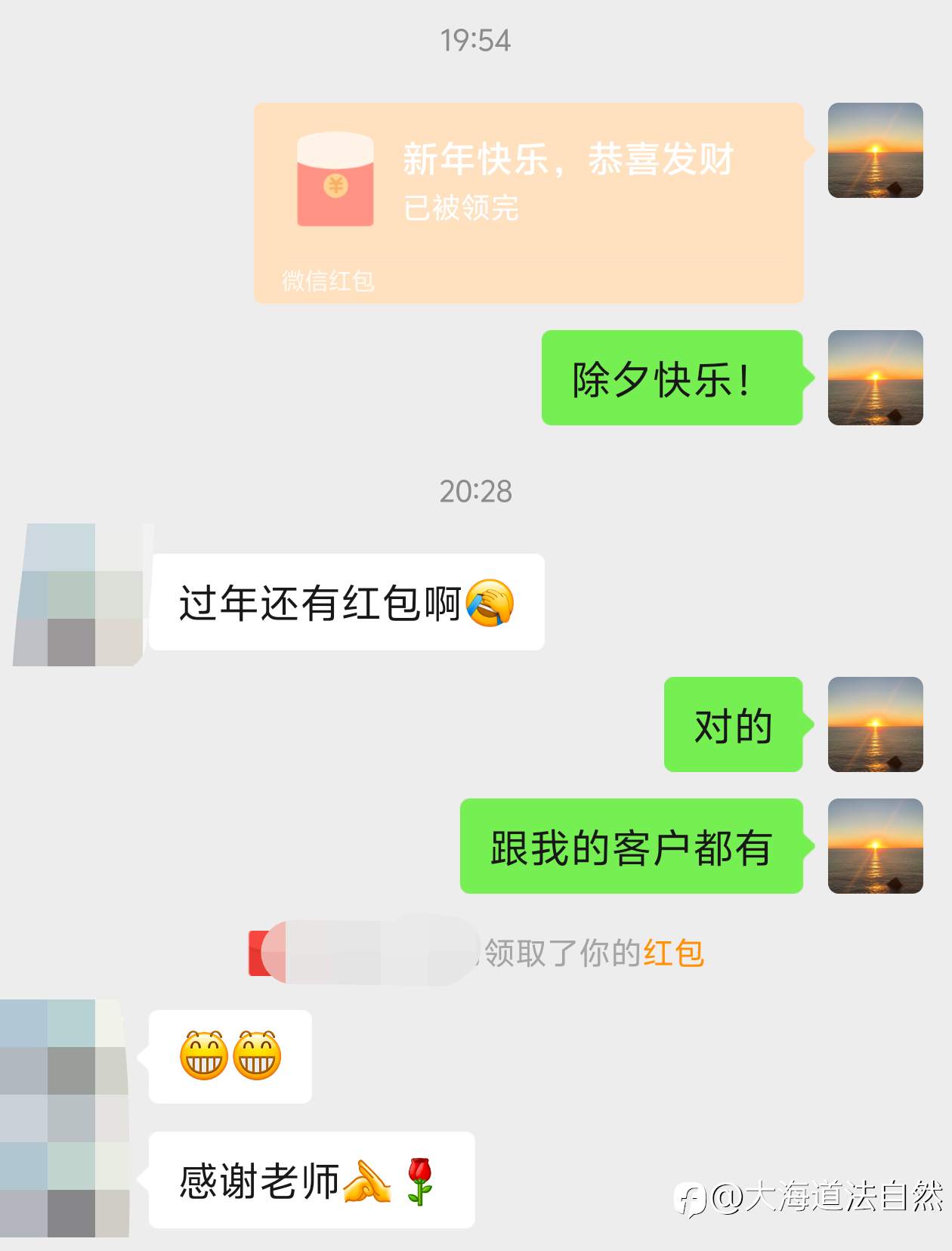Tap the 20:28 timestamp in the middle
Viewport: 952px width, 1251px height.
476,491
